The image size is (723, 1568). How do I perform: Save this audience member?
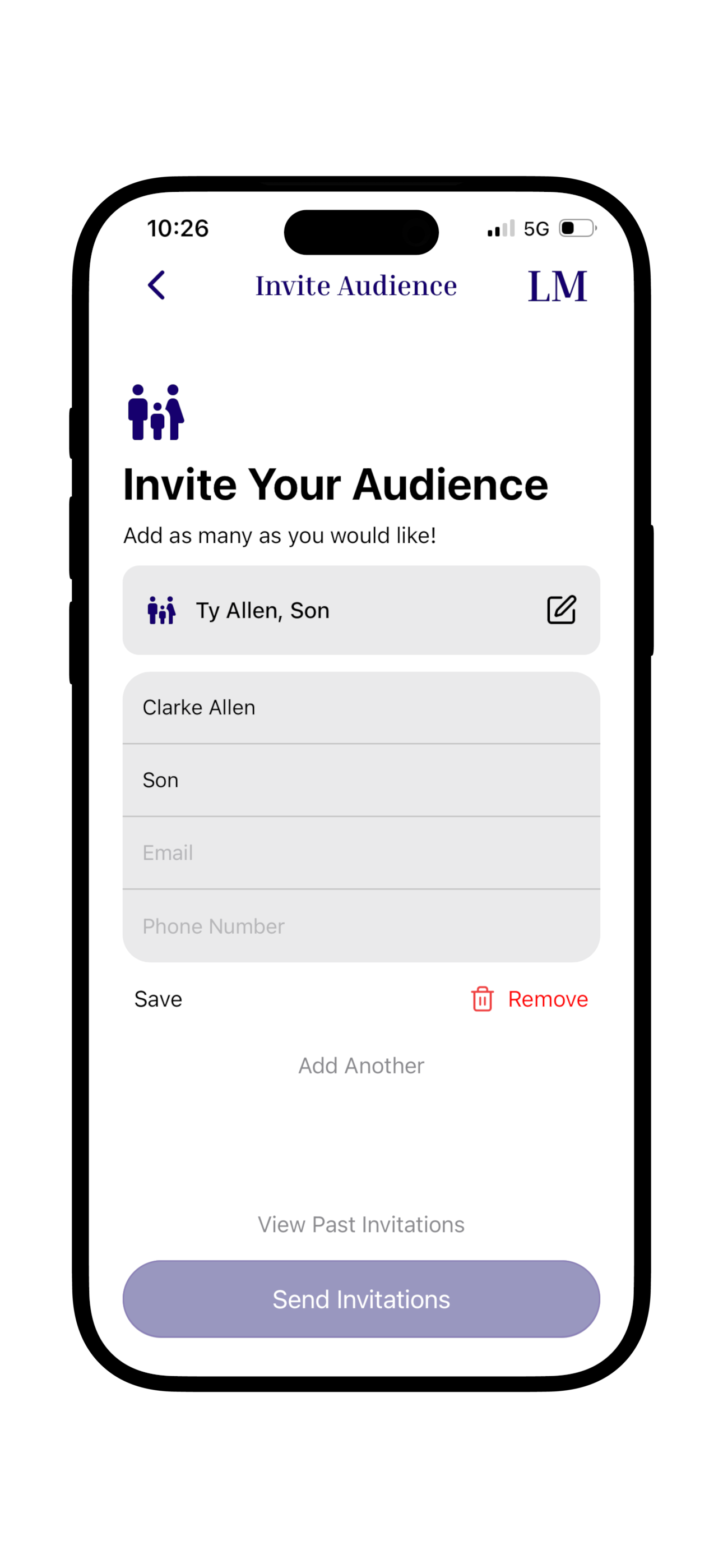tap(158, 999)
